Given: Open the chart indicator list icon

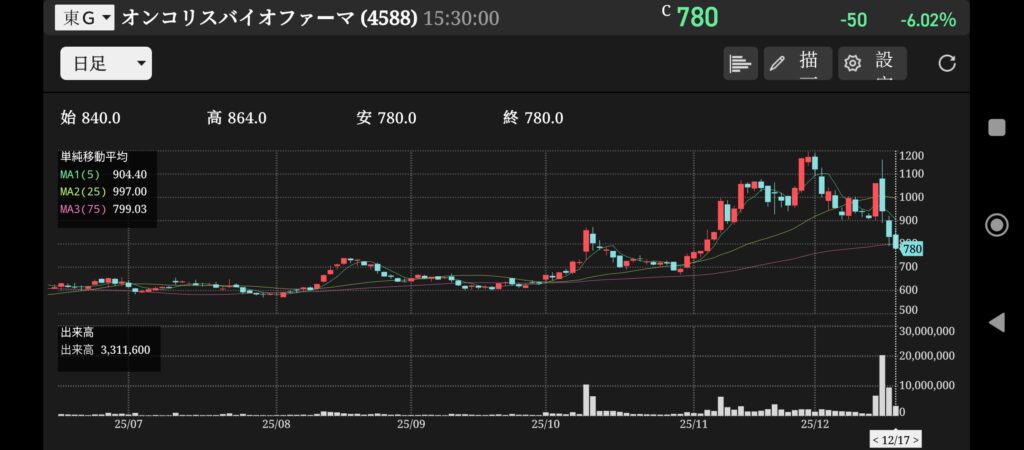Looking at the screenshot, I should (740, 63).
